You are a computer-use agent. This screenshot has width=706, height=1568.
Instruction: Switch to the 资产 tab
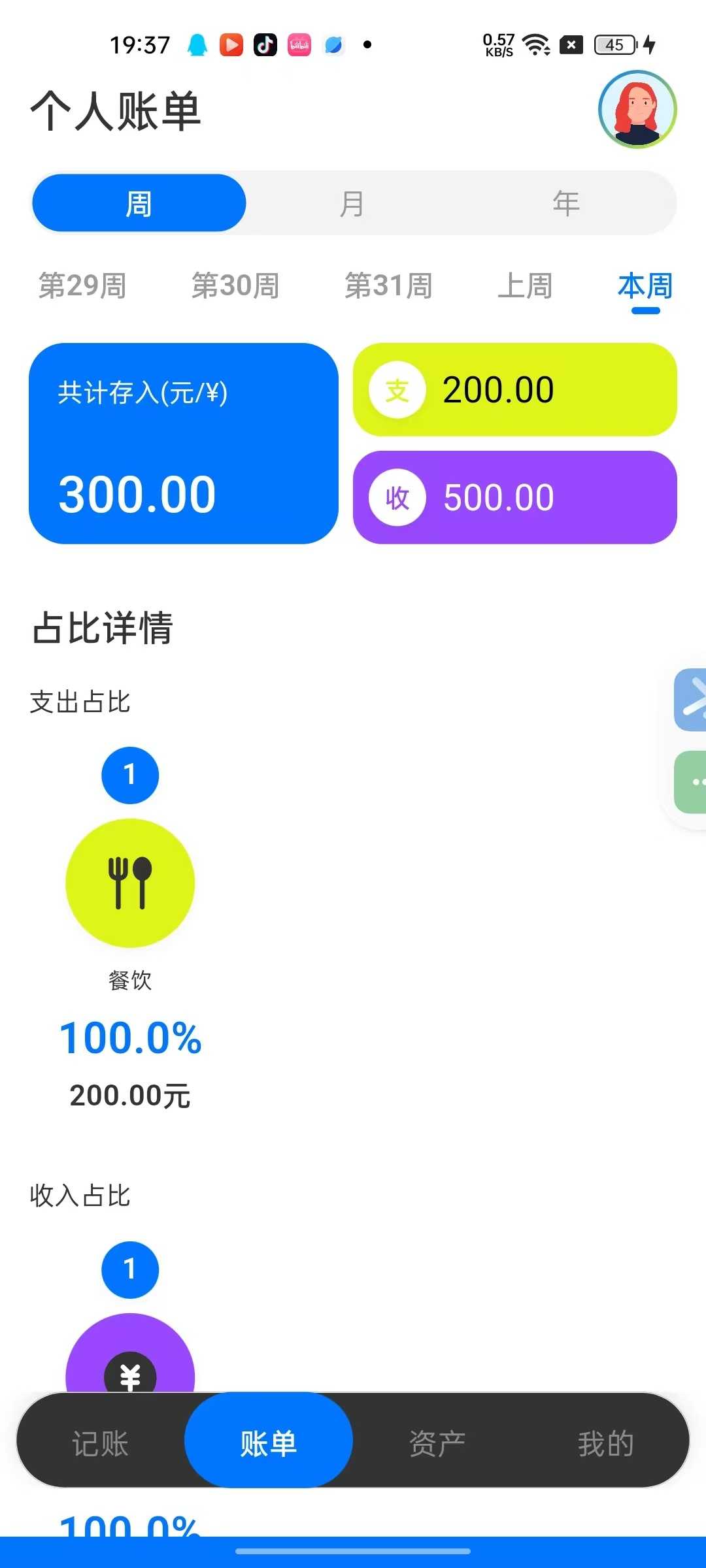coord(437,1443)
